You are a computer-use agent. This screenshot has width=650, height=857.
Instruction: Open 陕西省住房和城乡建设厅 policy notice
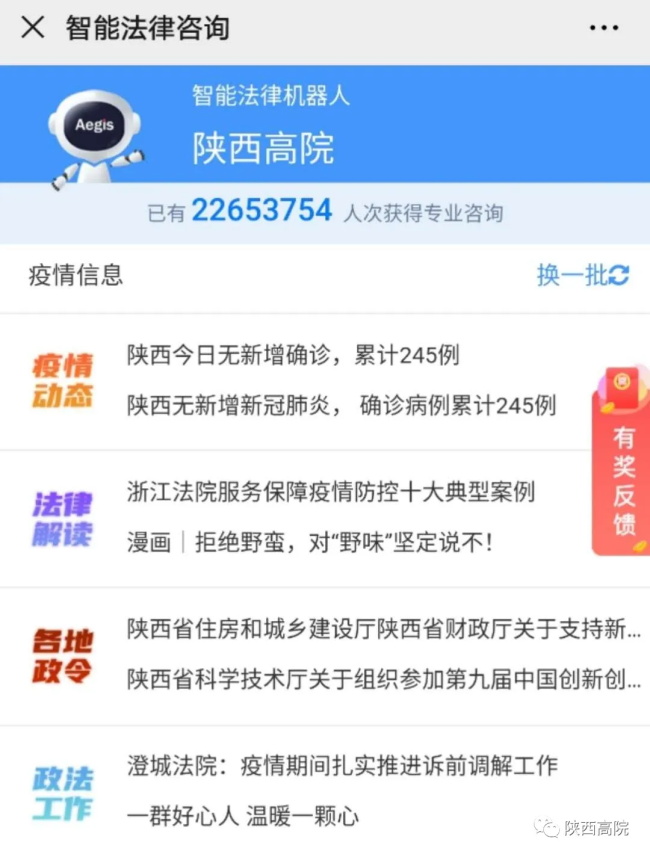click(384, 630)
